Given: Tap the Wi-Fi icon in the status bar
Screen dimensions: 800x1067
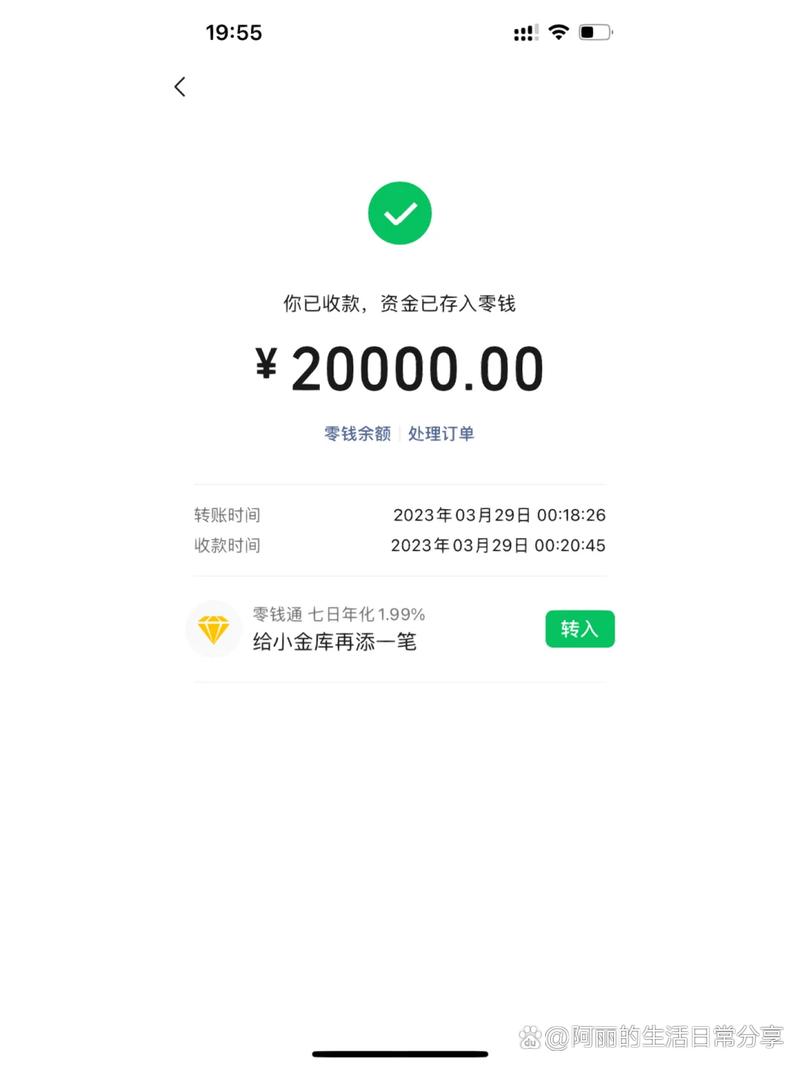Looking at the screenshot, I should [559, 31].
